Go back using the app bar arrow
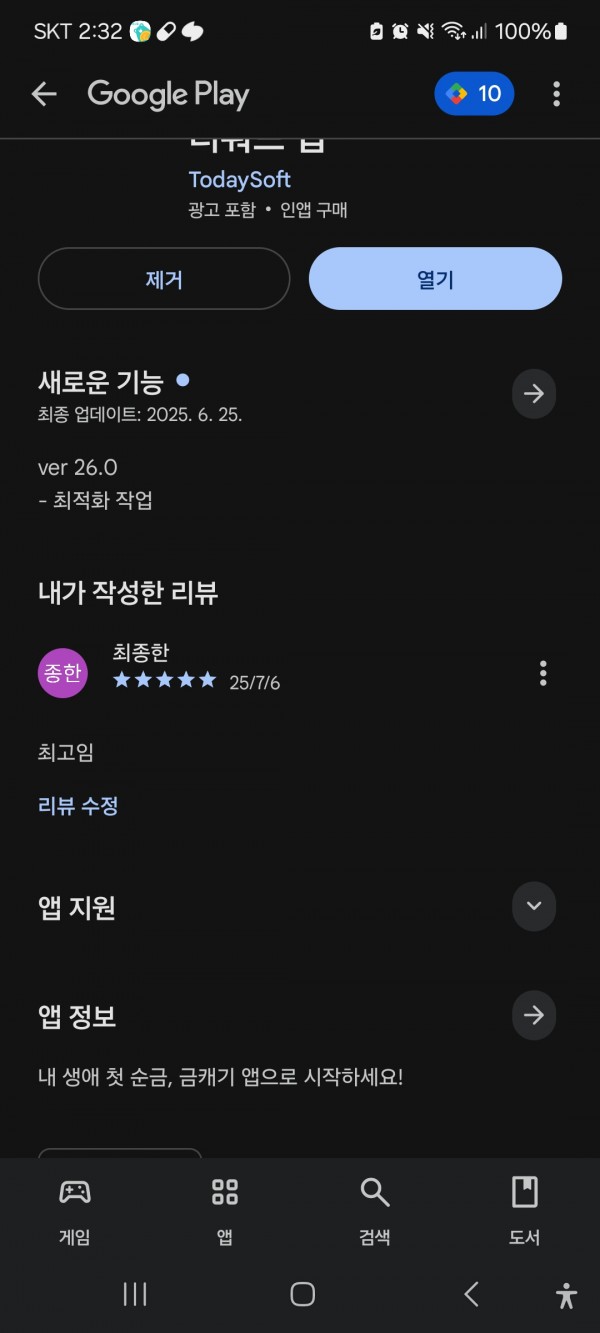Screen dimensions: 600x1333 pyautogui.click(x=44, y=95)
